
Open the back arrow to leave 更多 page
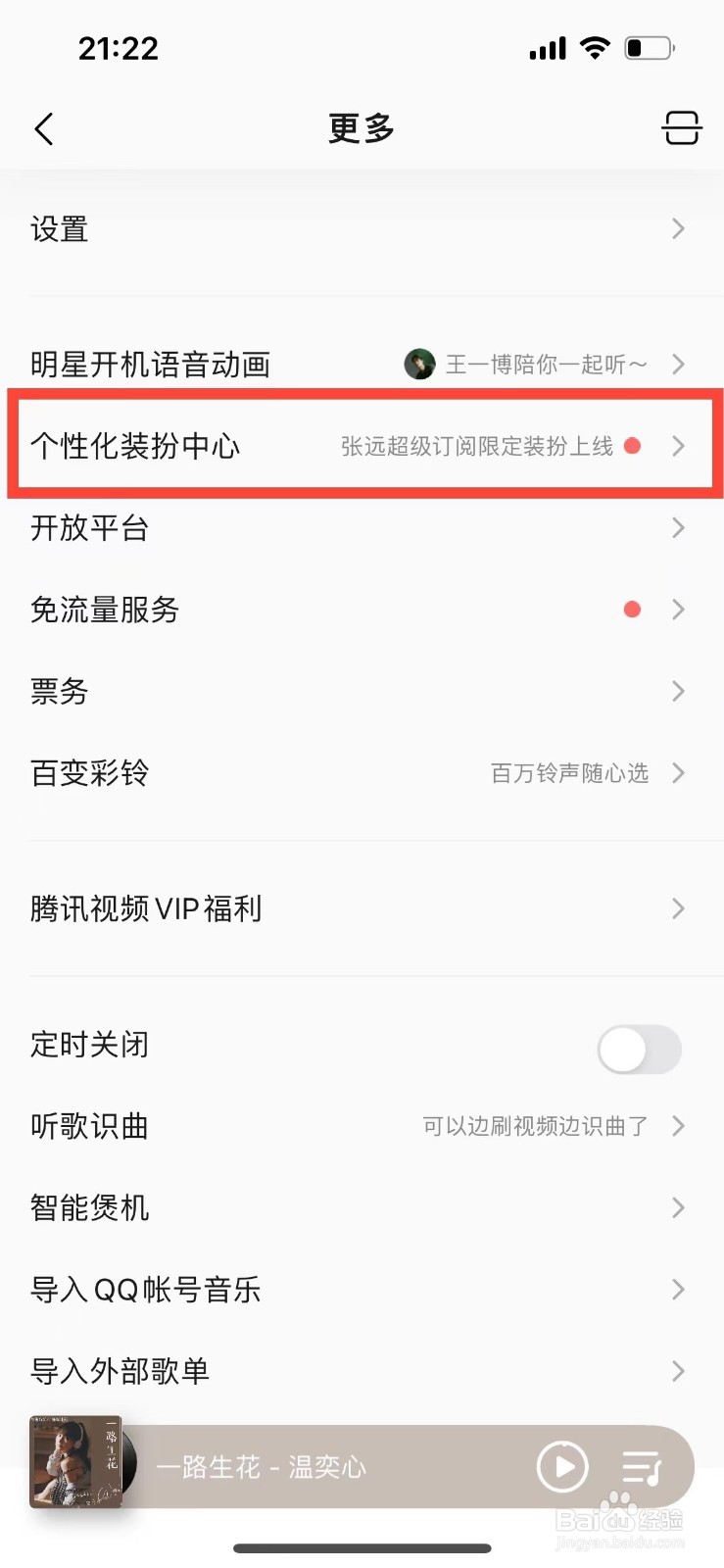(43, 128)
